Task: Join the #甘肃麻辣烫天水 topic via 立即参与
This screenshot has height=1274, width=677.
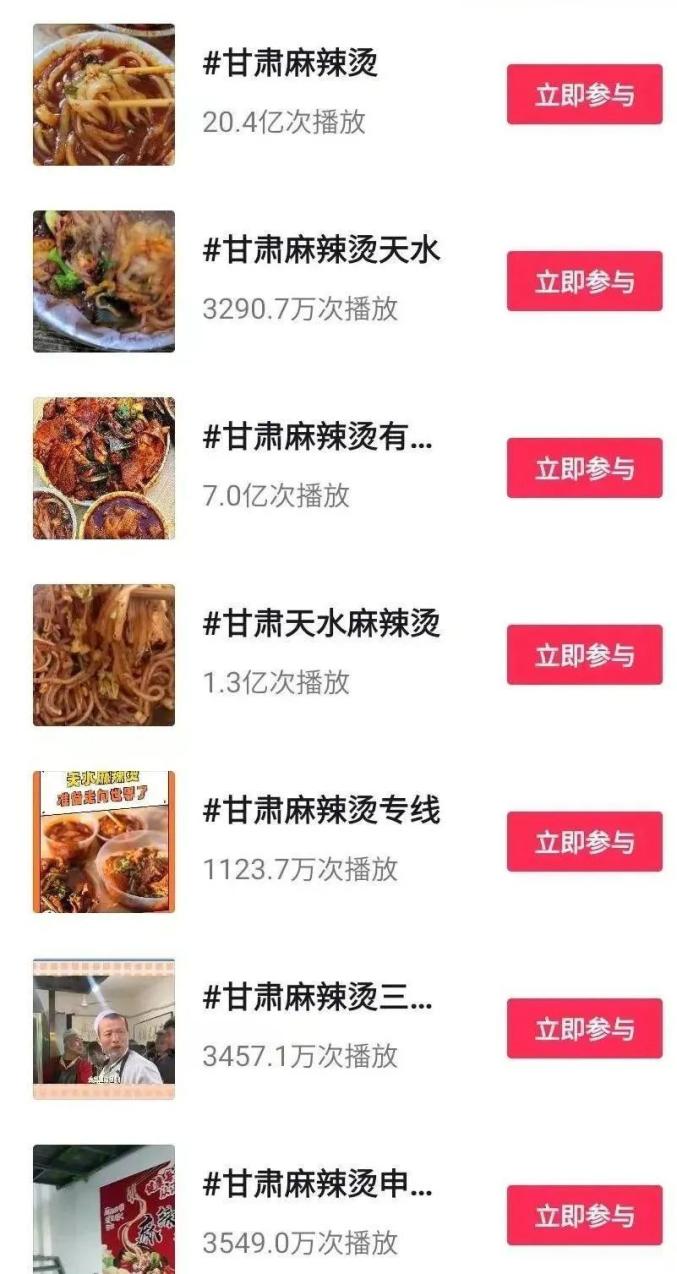Action: pyautogui.click(x=584, y=281)
